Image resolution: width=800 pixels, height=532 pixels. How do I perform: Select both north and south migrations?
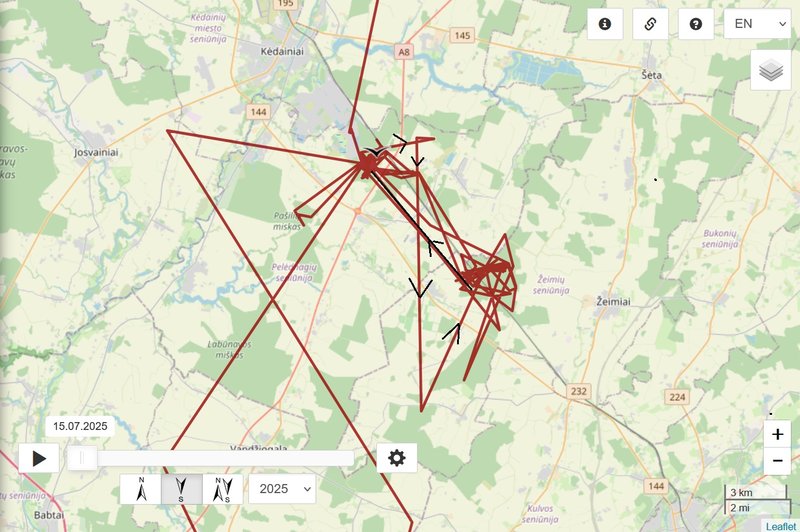[222, 489]
